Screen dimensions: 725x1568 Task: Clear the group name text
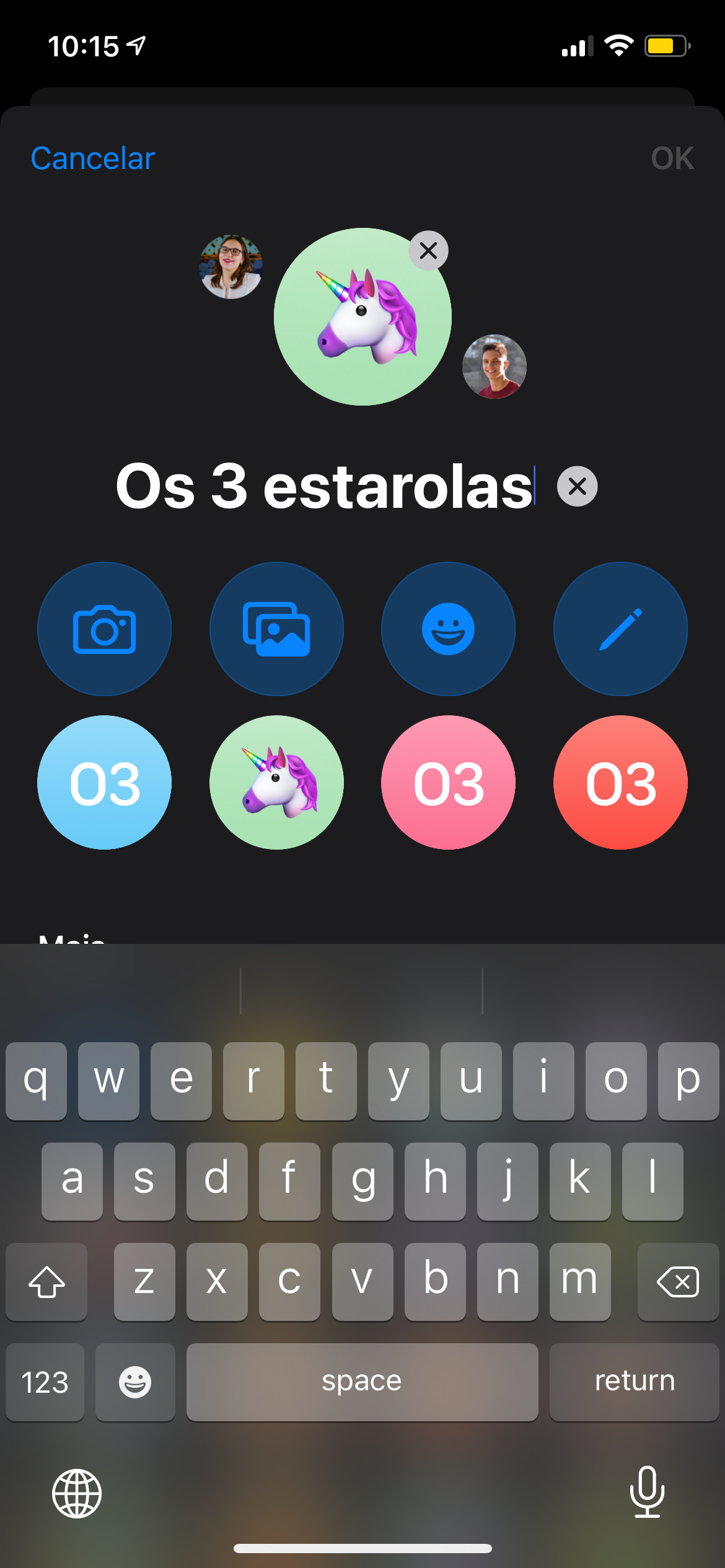tap(577, 486)
